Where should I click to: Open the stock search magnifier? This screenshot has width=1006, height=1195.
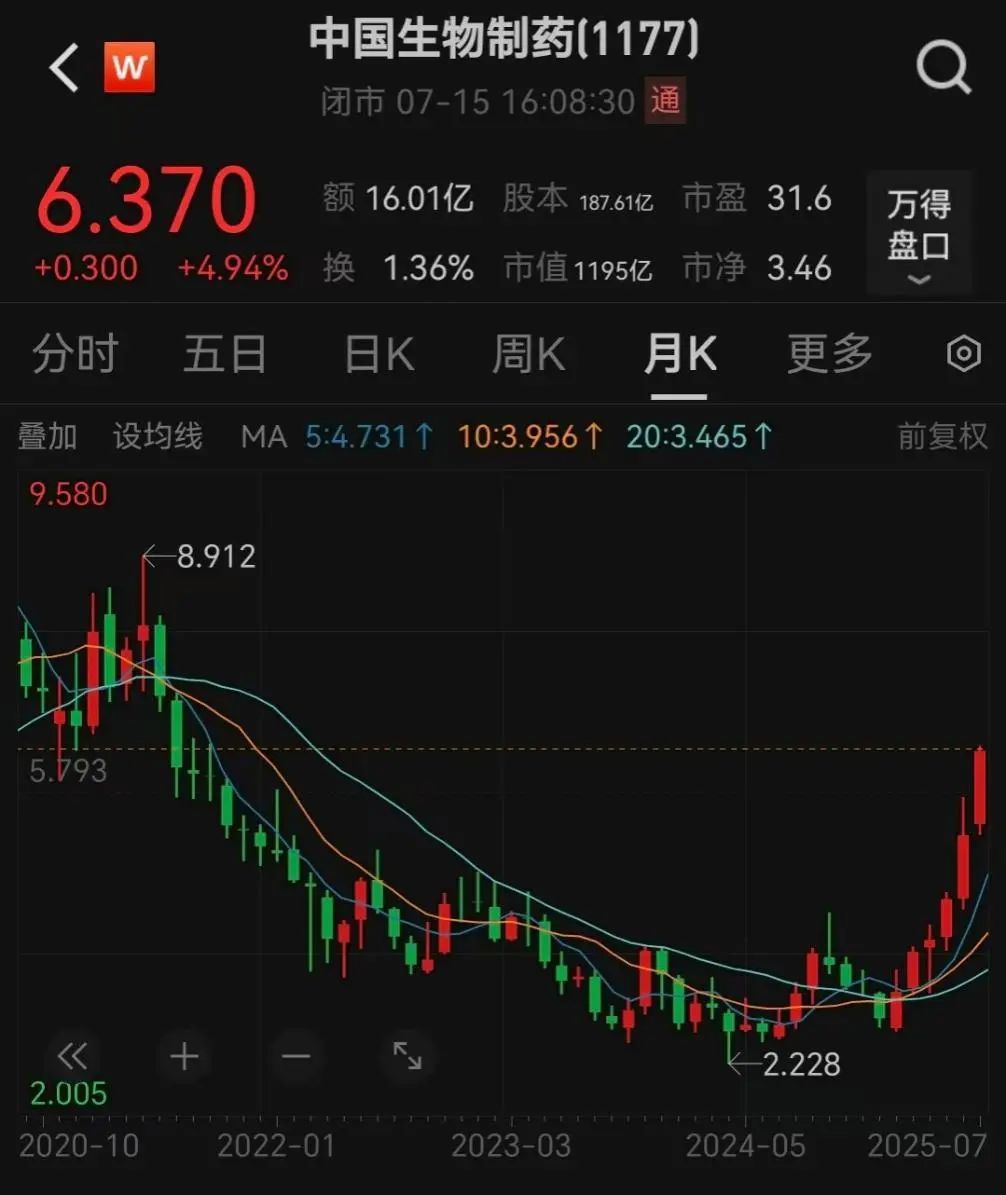(943, 69)
